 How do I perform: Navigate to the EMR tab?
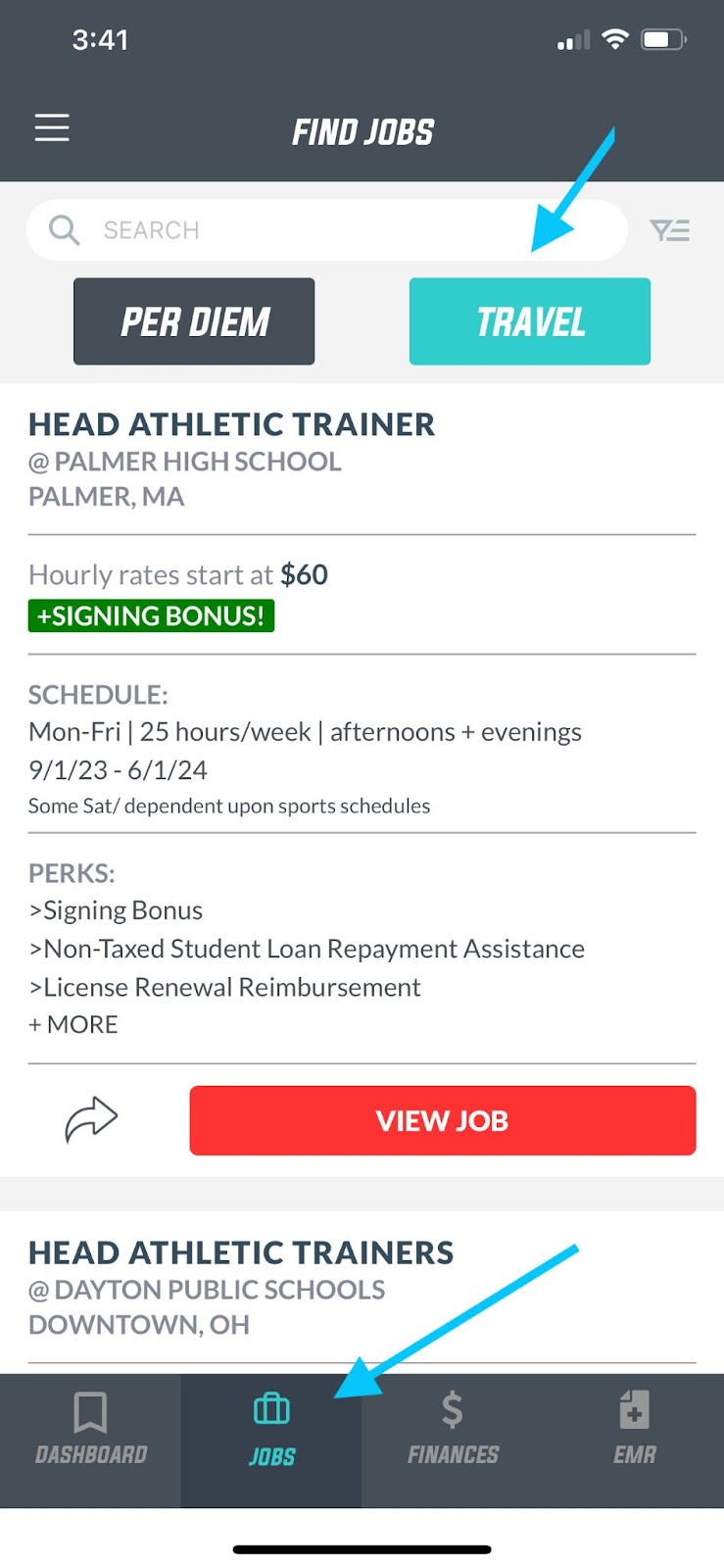pos(634,1429)
